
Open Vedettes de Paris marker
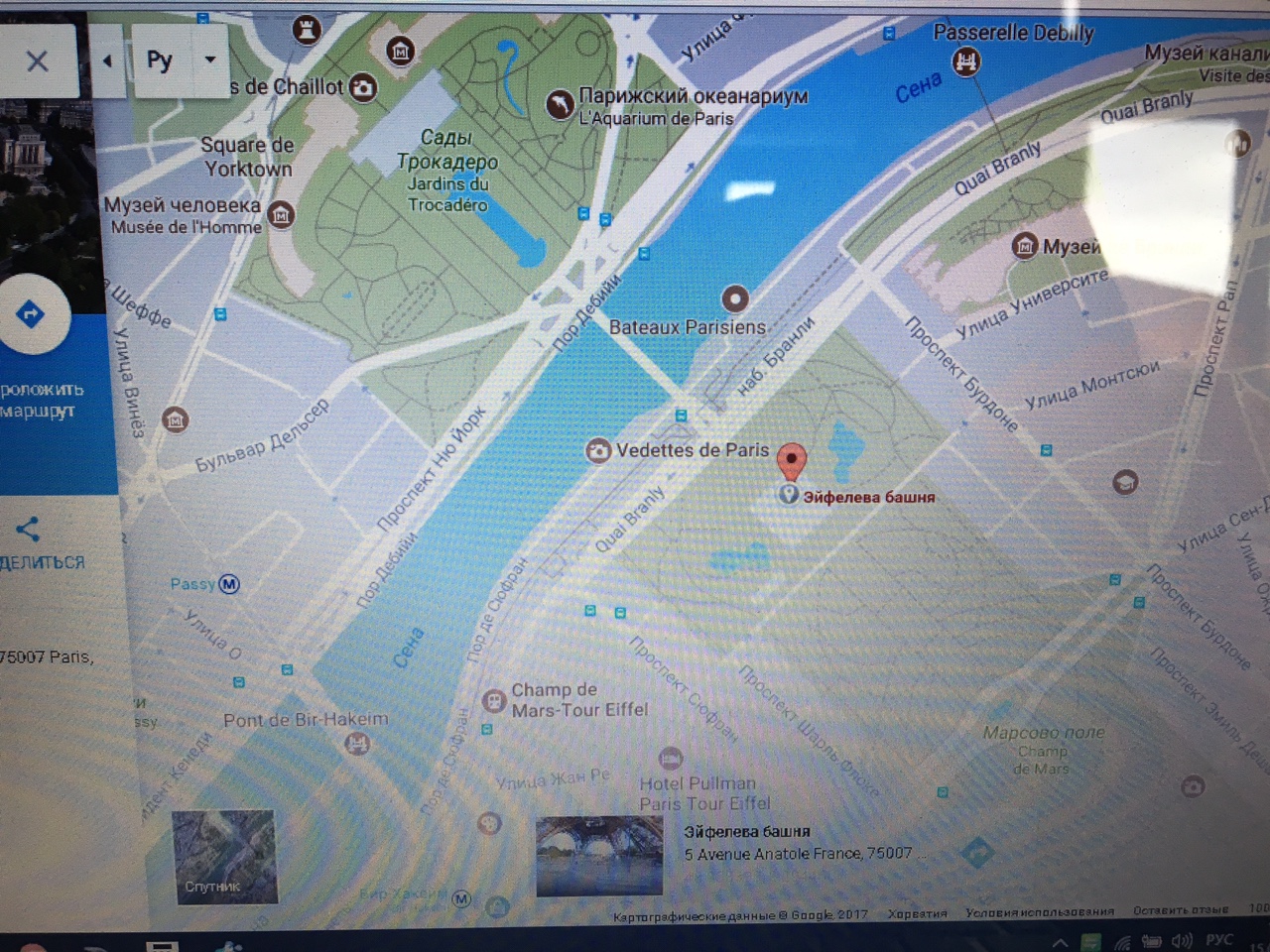598,451
